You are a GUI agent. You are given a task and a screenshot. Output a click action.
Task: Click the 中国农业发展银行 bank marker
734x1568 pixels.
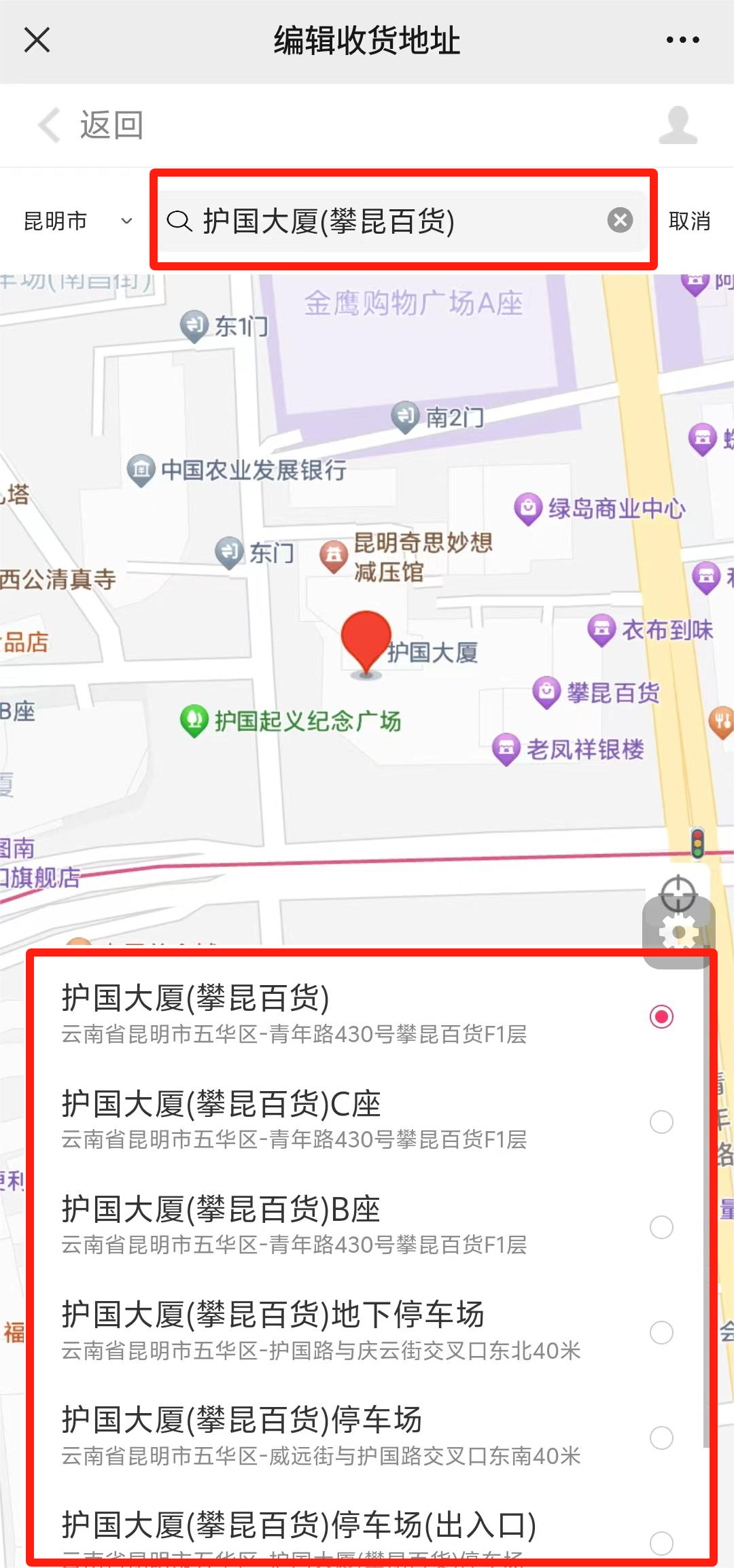click(x=141, y=469)
